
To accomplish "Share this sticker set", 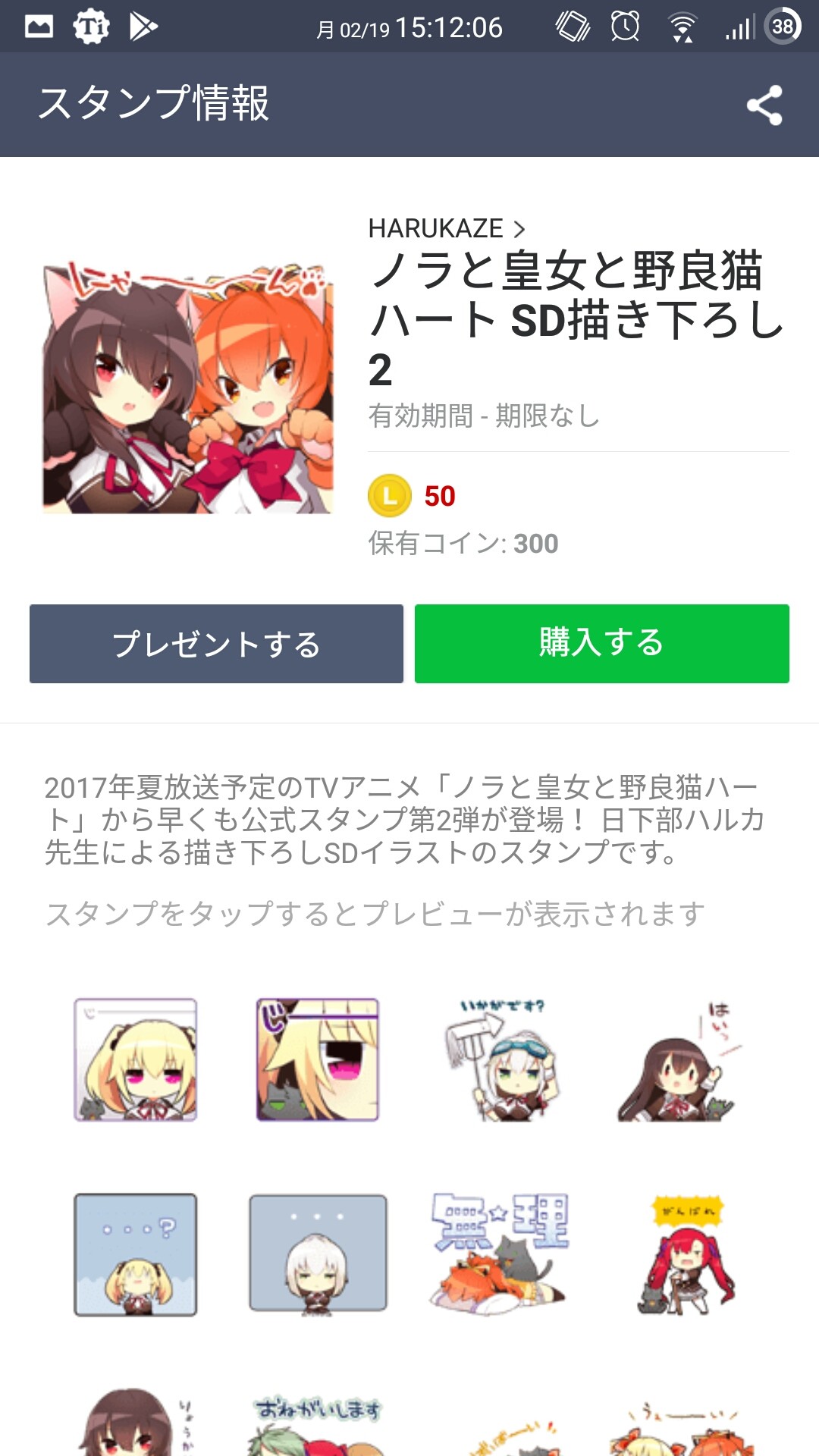I will pyautogui.click(x=764, y=105).
